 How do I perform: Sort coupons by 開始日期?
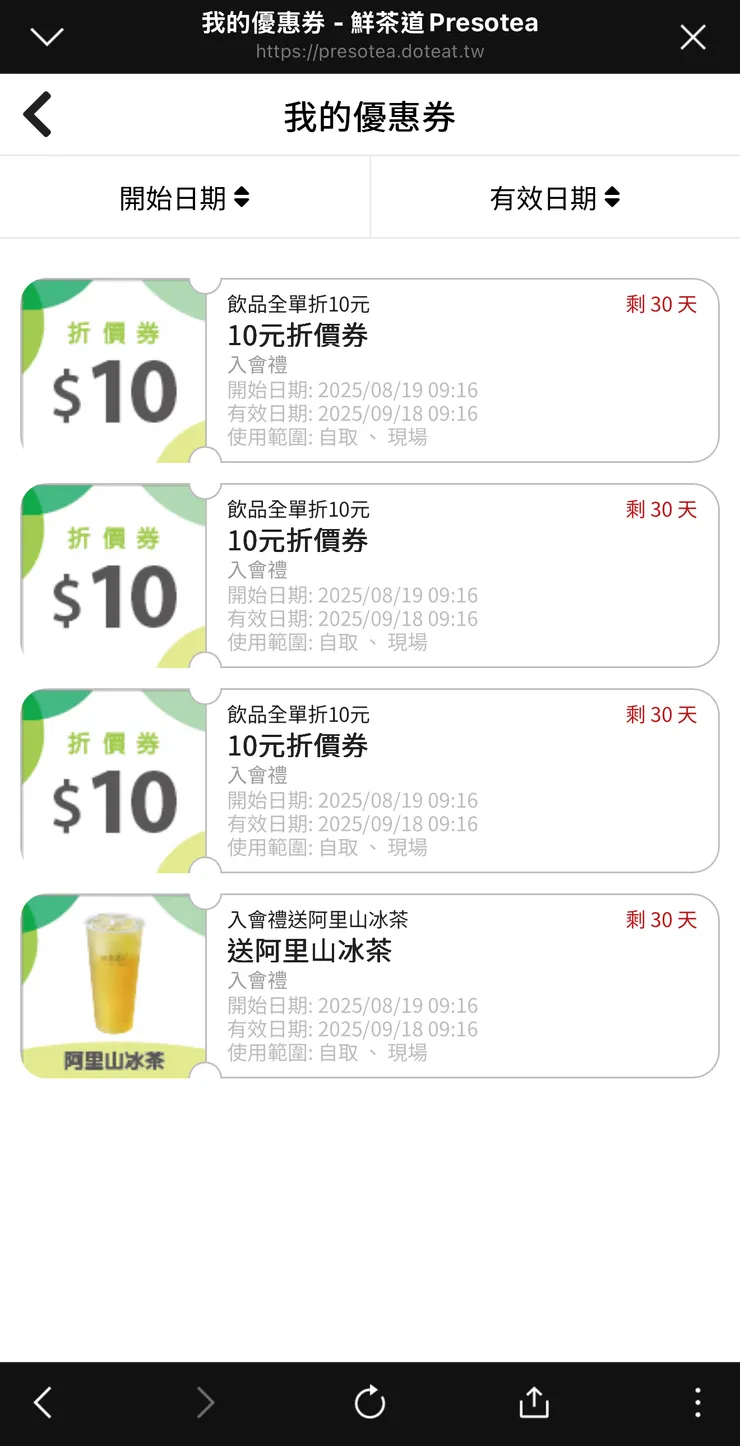click(x=184, y=197)
